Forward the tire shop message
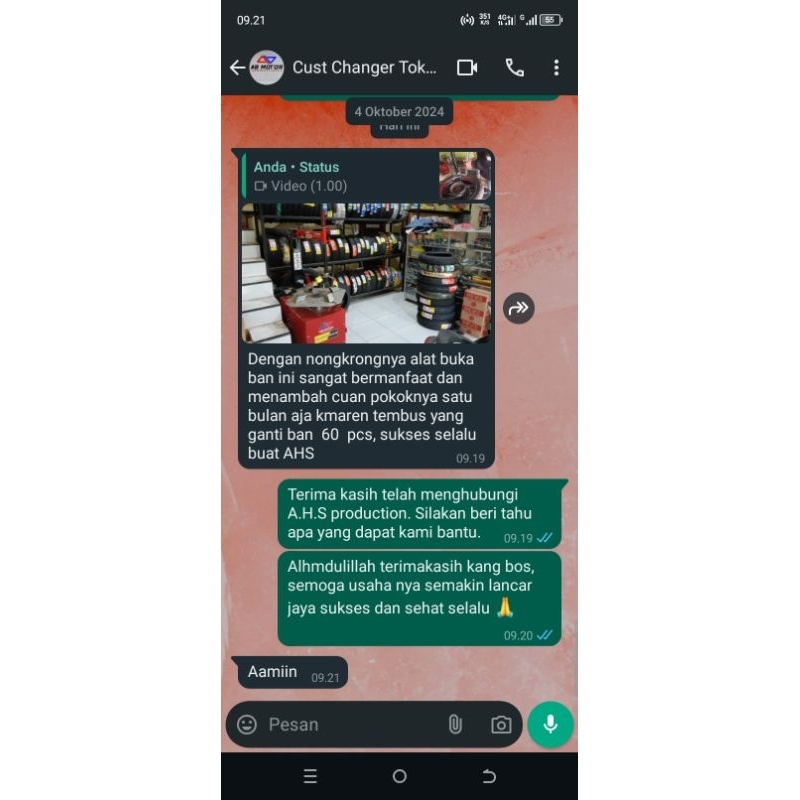This screenshot has height=800, width=800. 518,308
